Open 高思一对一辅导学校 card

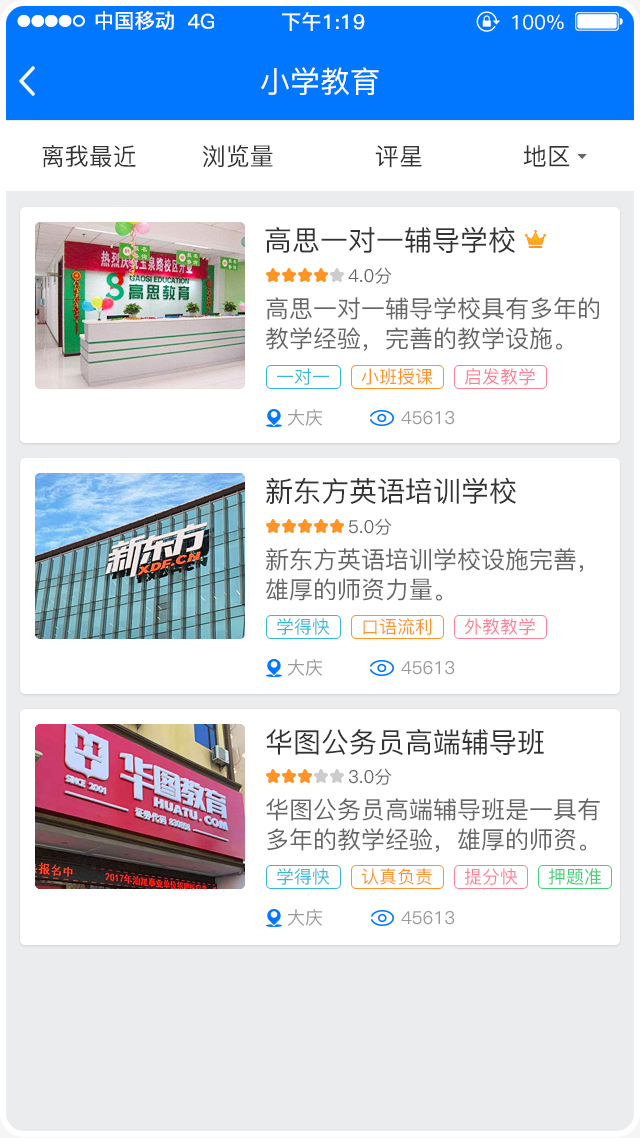click(390, 241)
